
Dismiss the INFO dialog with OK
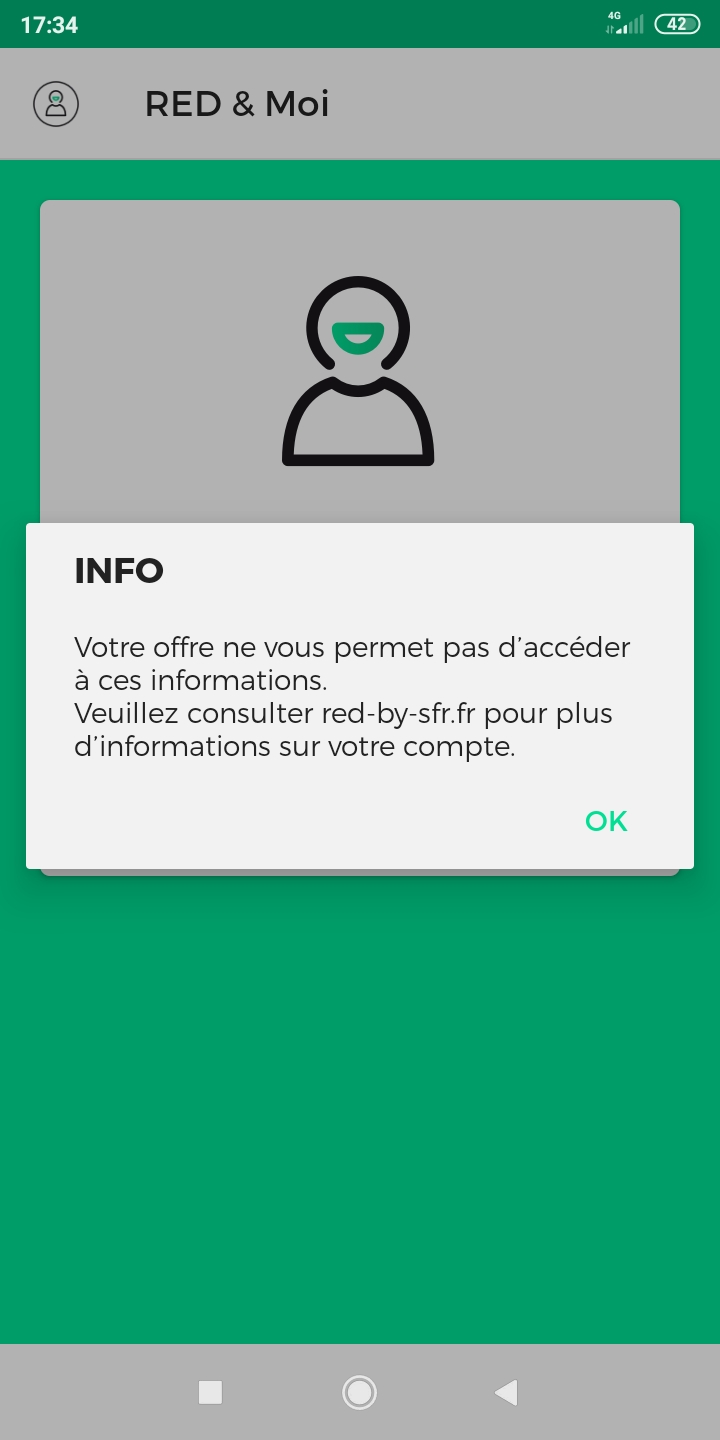click(x=606, y=821)
